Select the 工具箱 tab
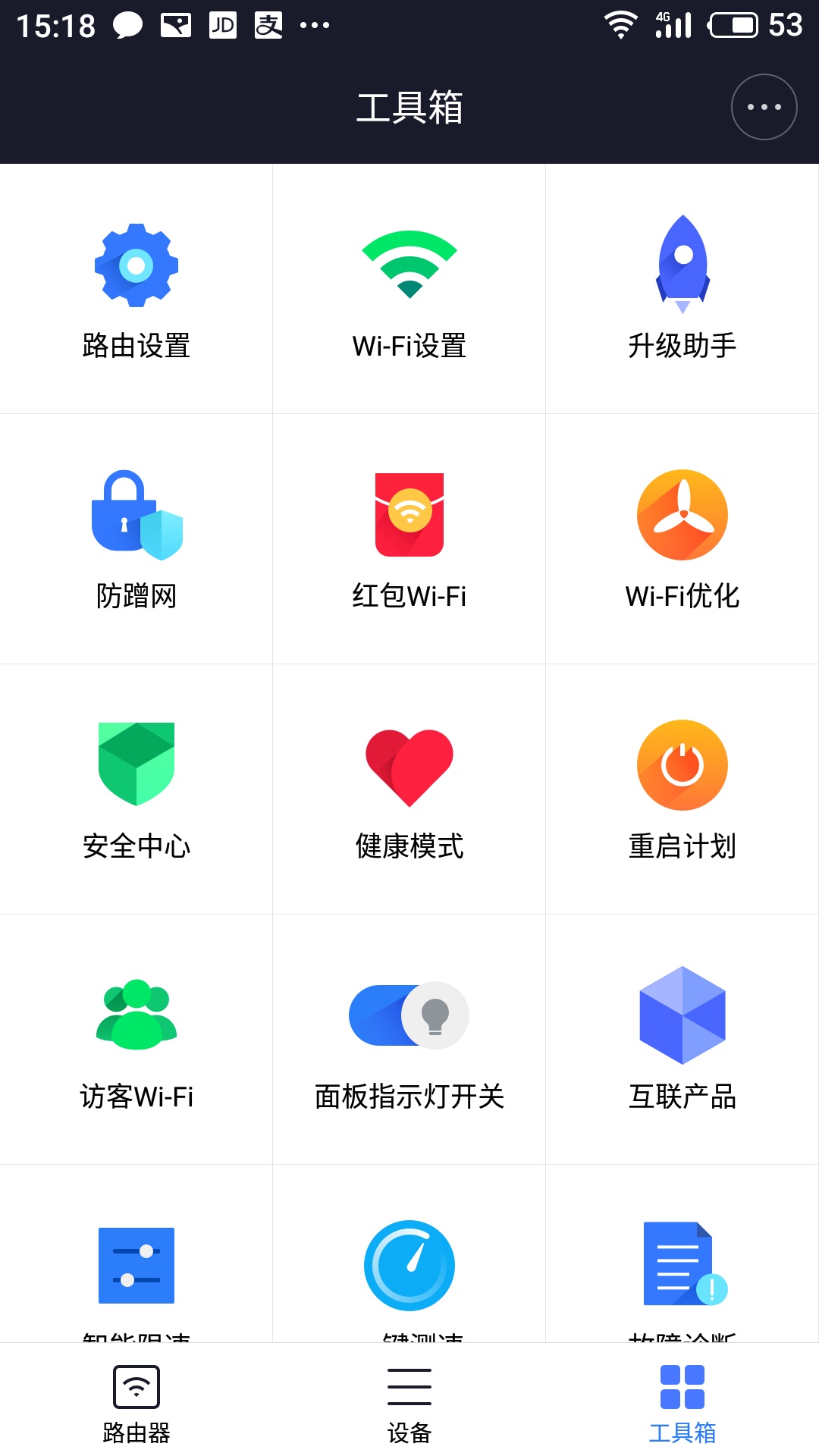This screenshot has width=819, height=1456. pyautogui.click(x=682, y=1404)
